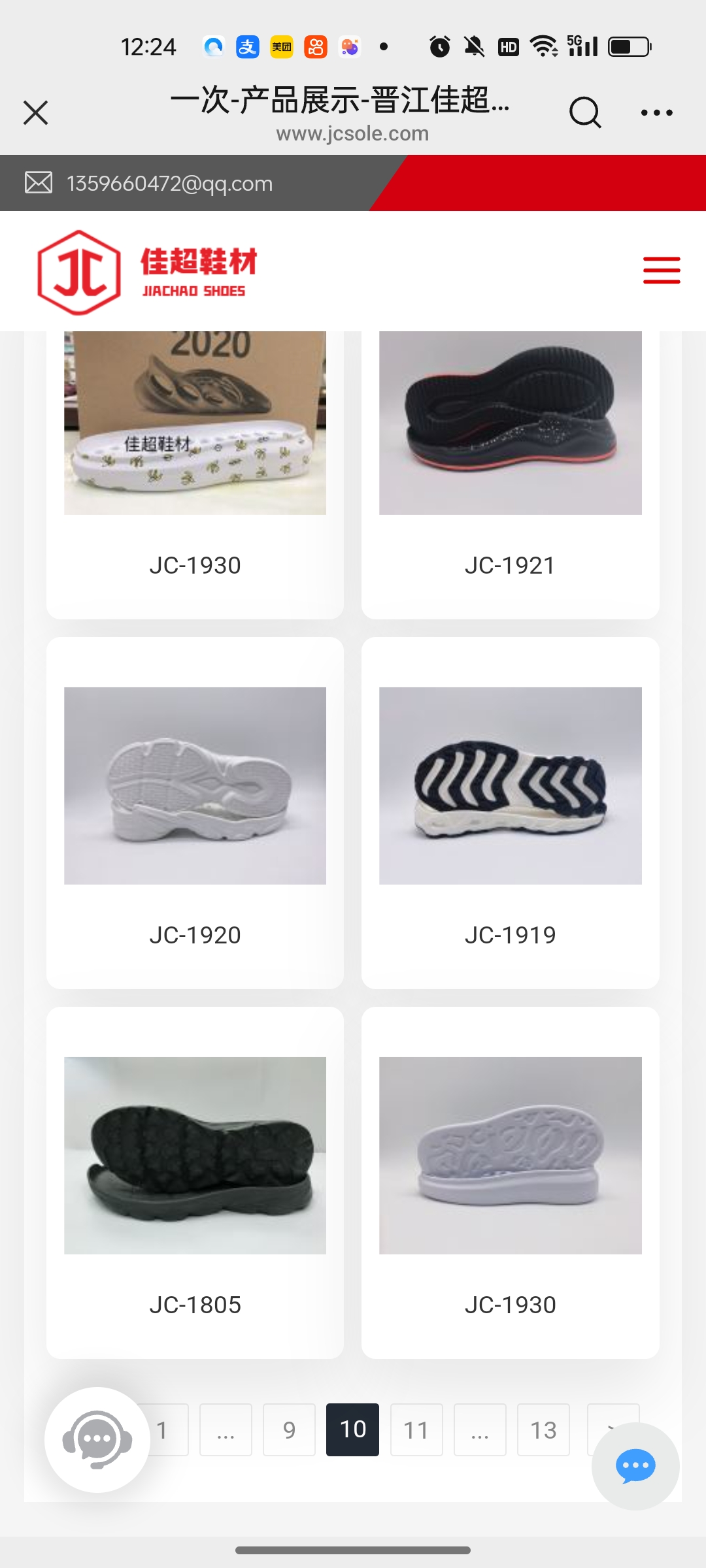Open the red hamburger navigation menu
706x1568 pixels.
click(662, 270)
